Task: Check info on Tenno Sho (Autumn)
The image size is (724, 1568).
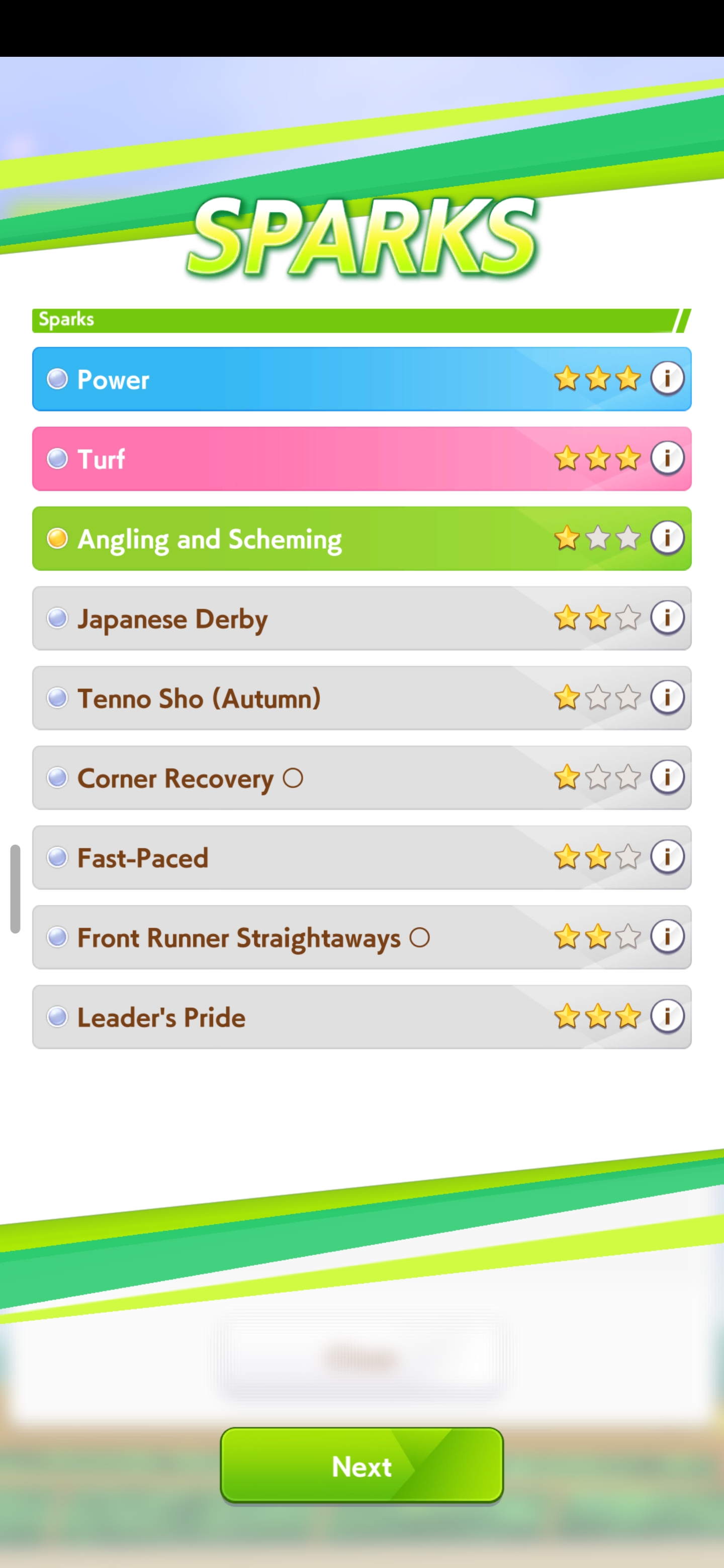Action: pos(667,697)
